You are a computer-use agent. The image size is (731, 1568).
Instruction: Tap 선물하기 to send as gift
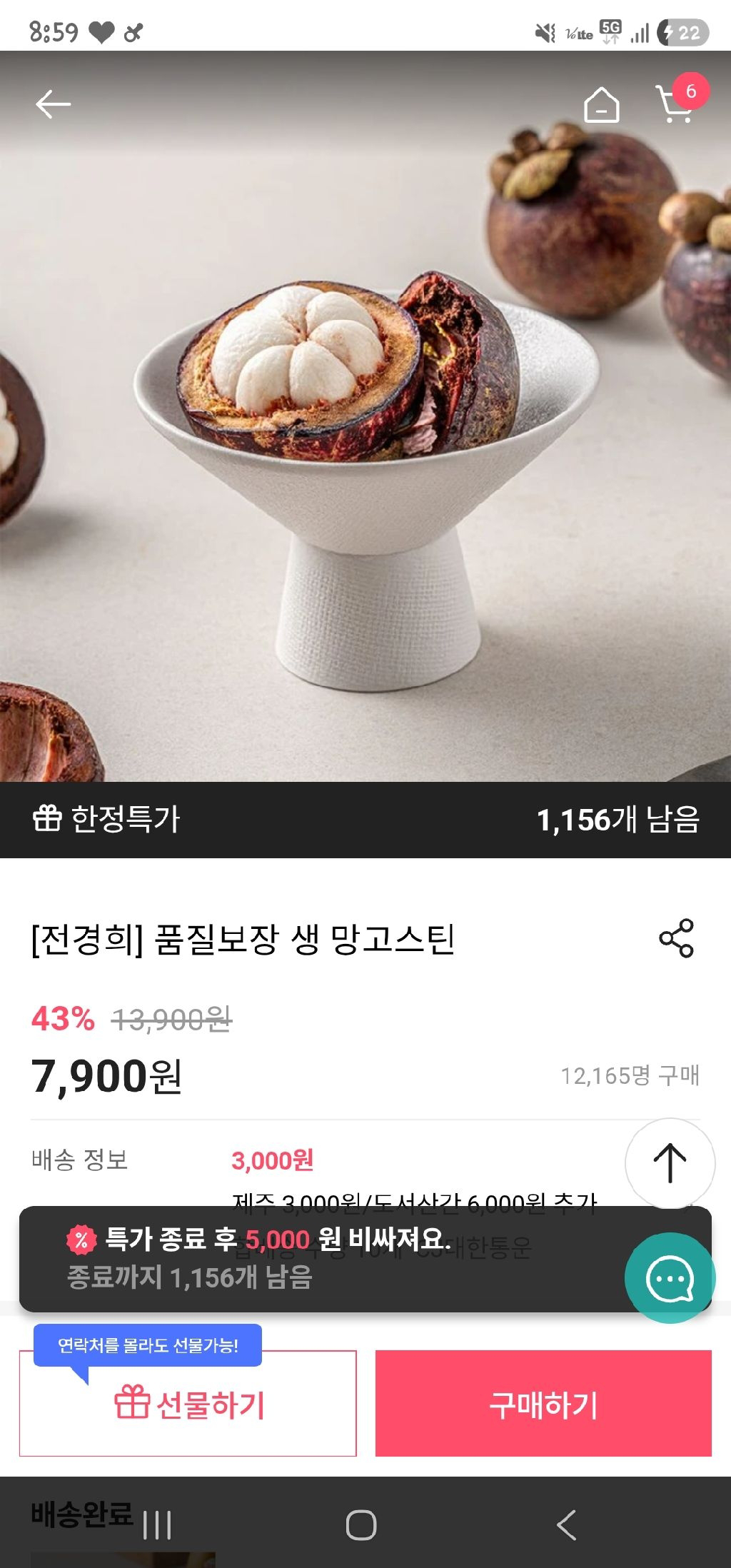[x=188, y=1403]
